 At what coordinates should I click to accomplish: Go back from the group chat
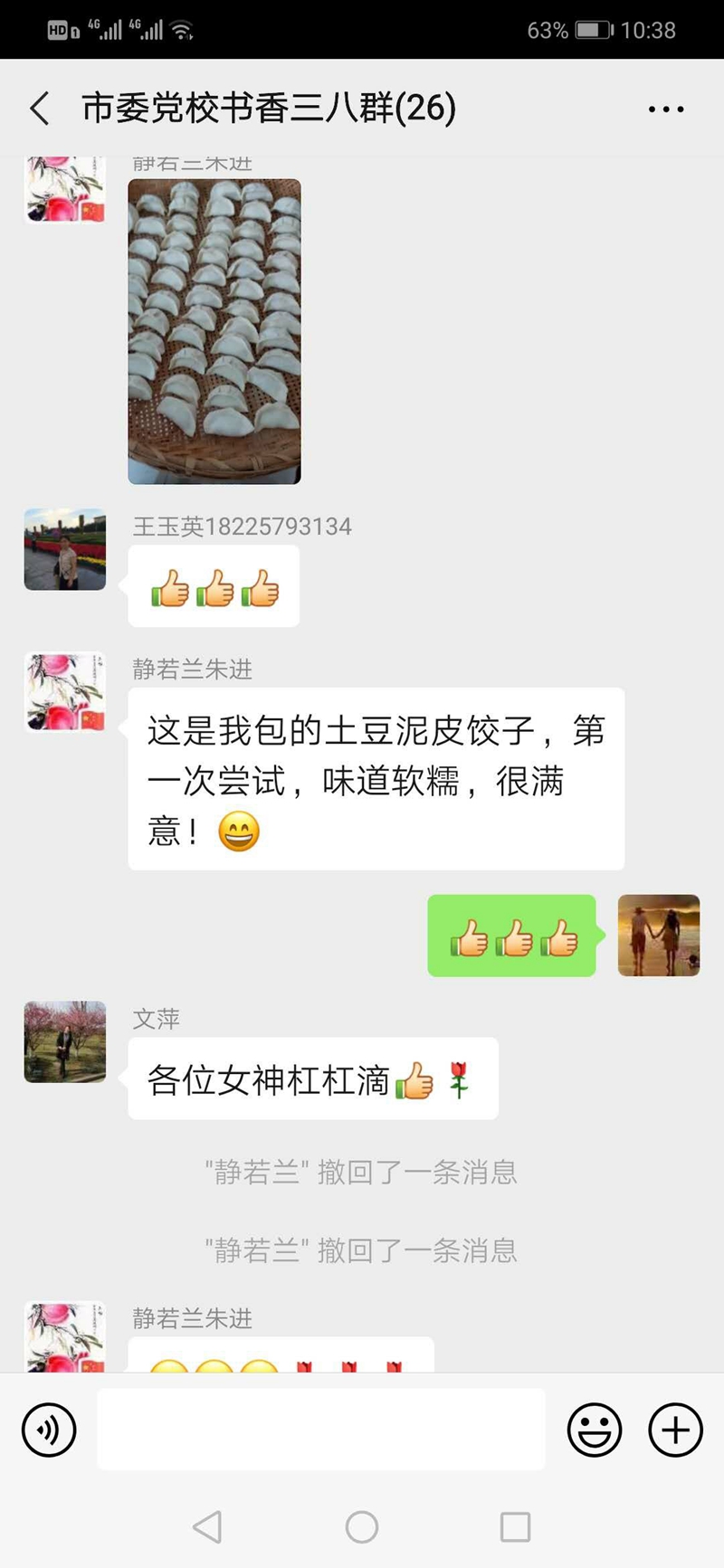pyautogui.click(x=40, y=109)
